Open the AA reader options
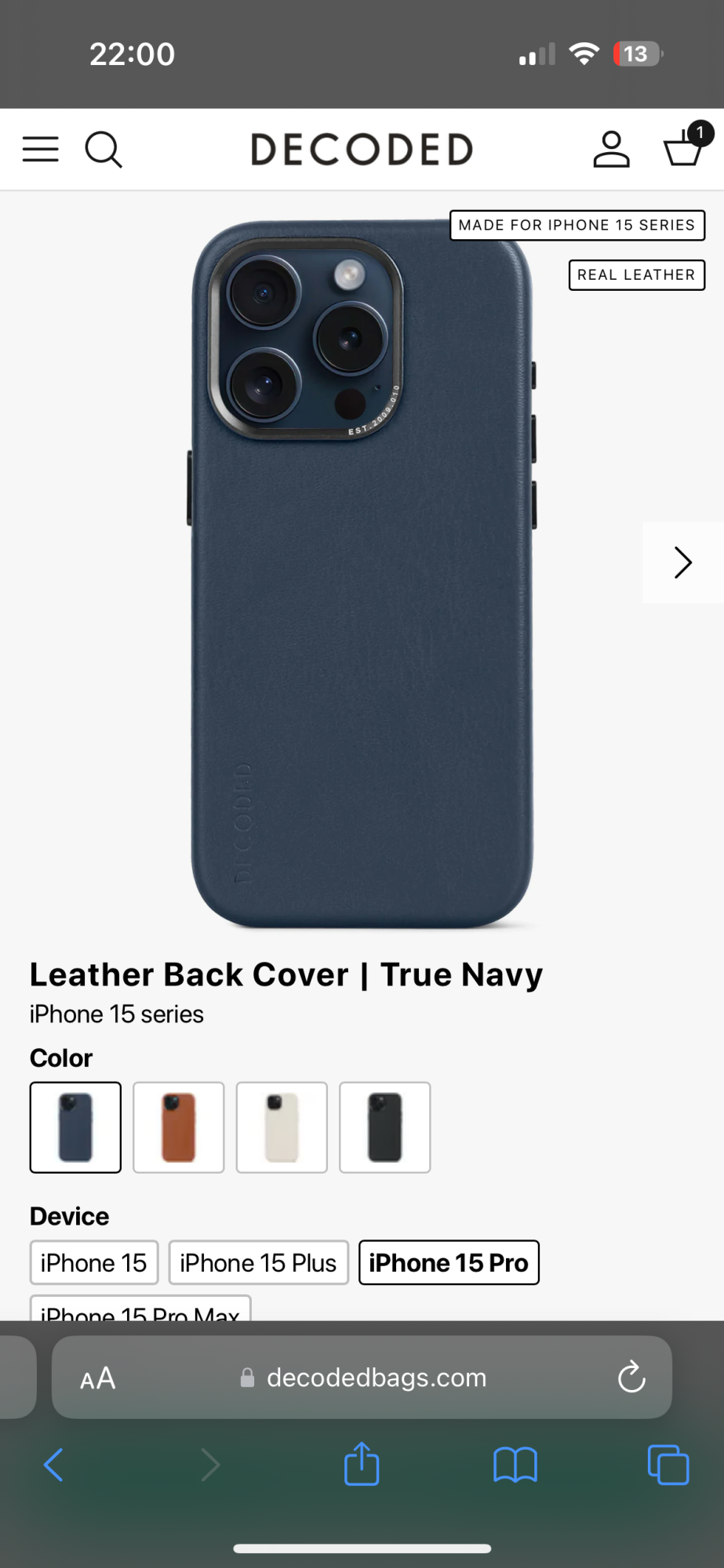The height and width of the screenshot is (1568, 724). tap(98, 1378)
